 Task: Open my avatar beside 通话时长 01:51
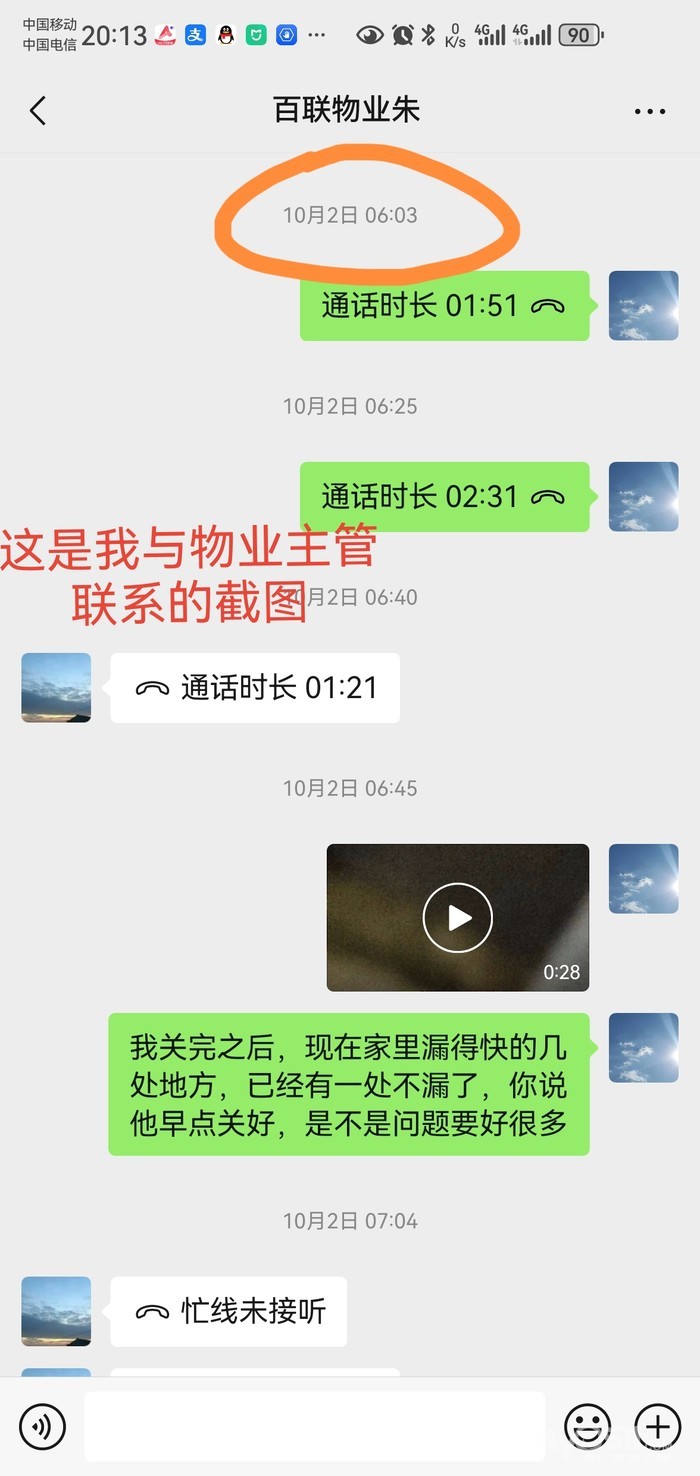point(644,306)
